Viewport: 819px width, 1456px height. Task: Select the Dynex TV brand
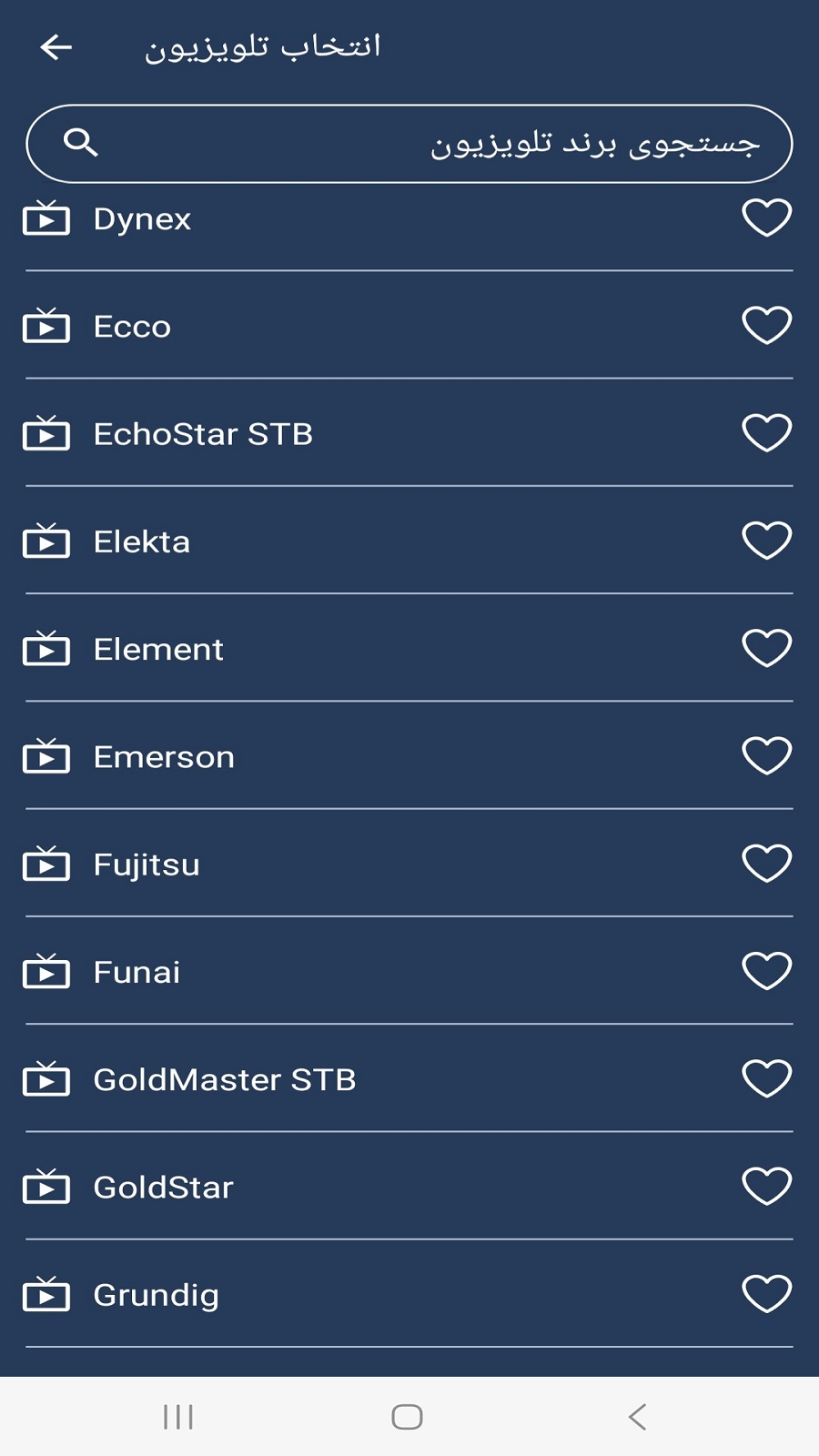[x=143, y=219]
